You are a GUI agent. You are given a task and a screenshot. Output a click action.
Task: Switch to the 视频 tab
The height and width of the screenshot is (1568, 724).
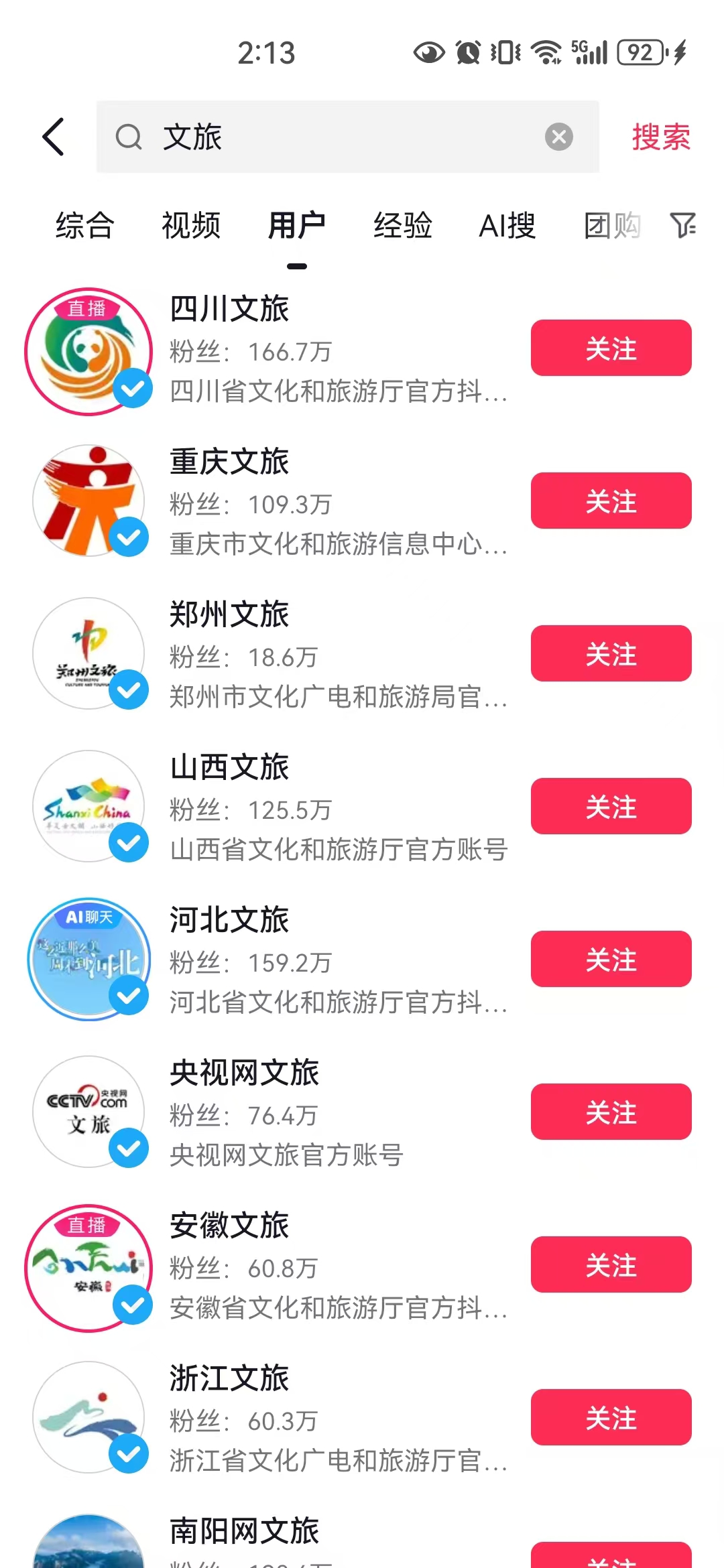pos(191,225)
